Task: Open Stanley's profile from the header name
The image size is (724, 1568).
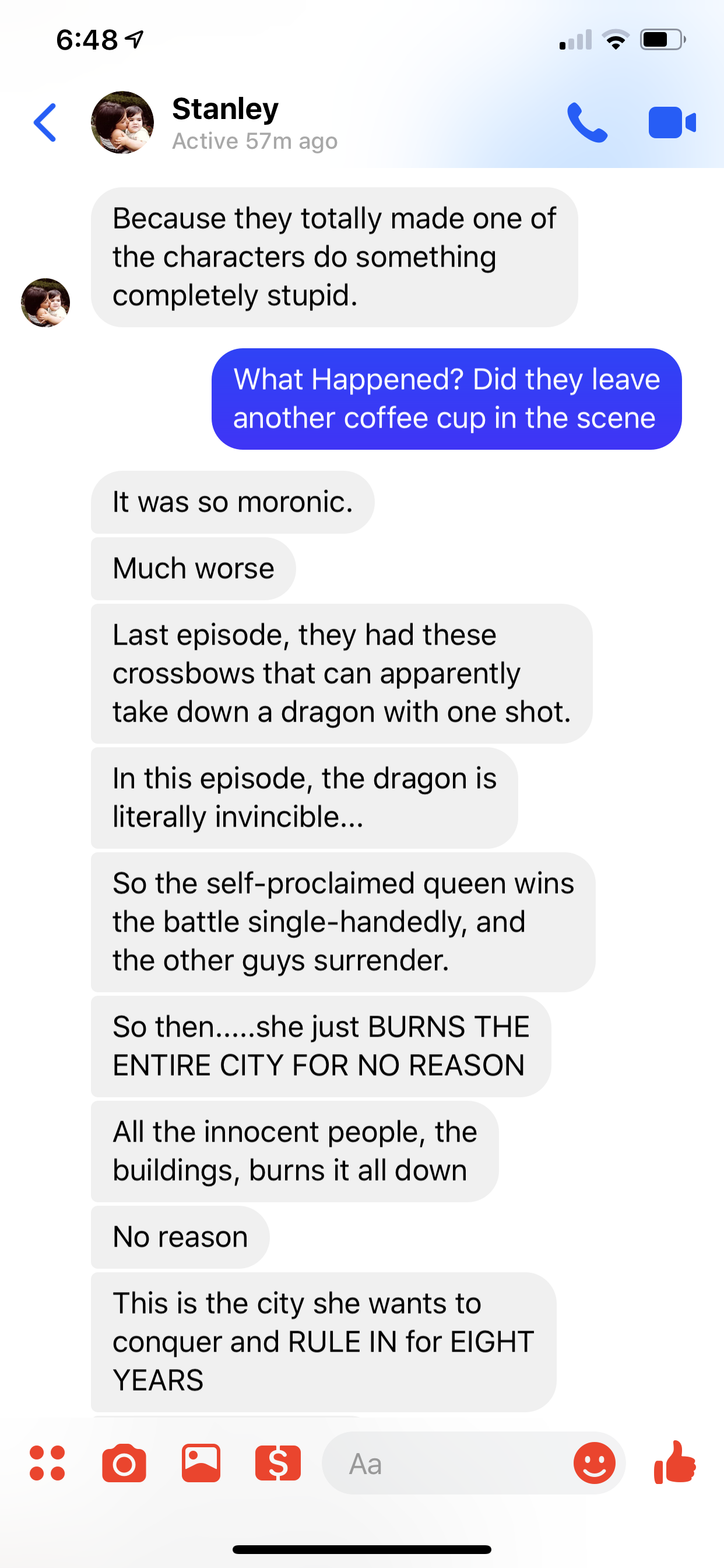Action: tap(225, 110)
